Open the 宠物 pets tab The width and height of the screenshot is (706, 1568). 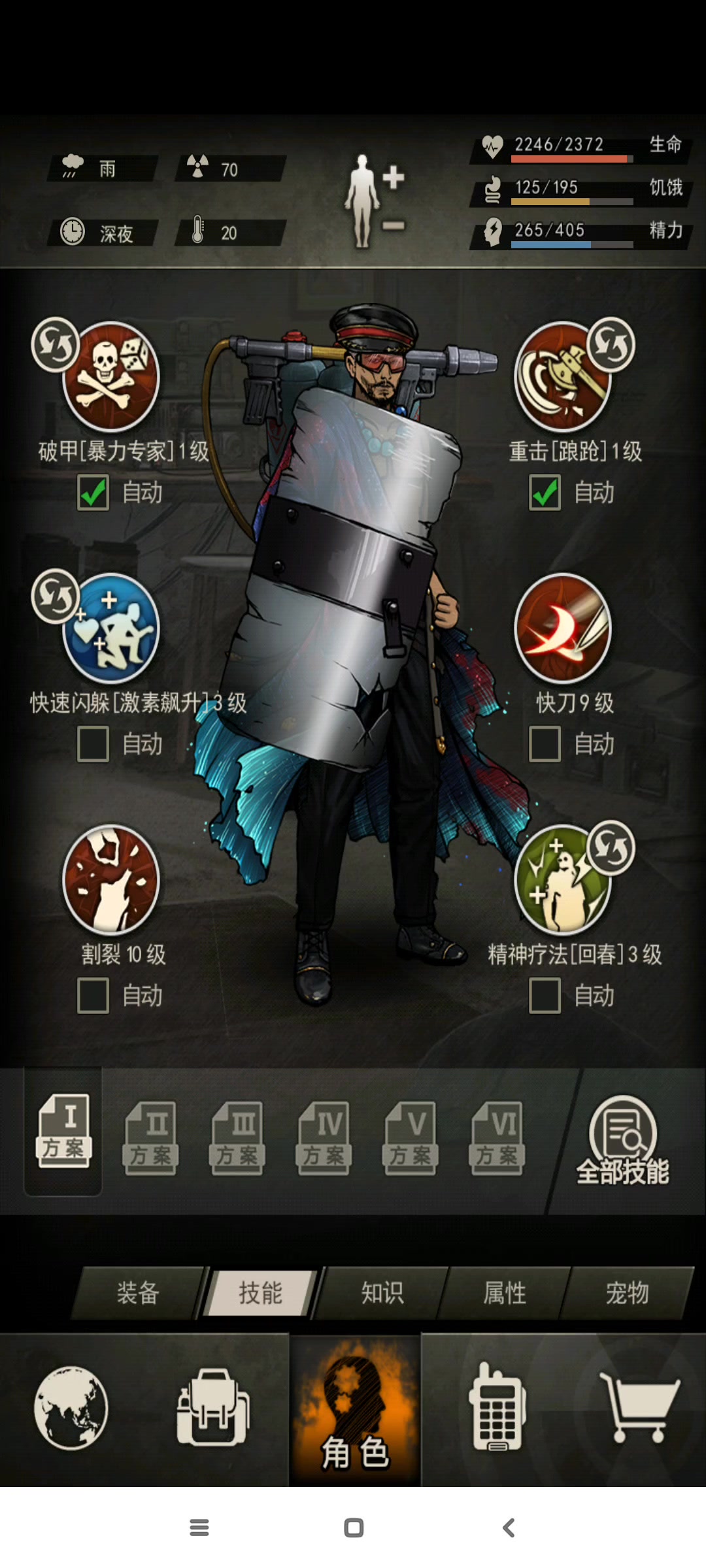click(x=628, y=1293)
